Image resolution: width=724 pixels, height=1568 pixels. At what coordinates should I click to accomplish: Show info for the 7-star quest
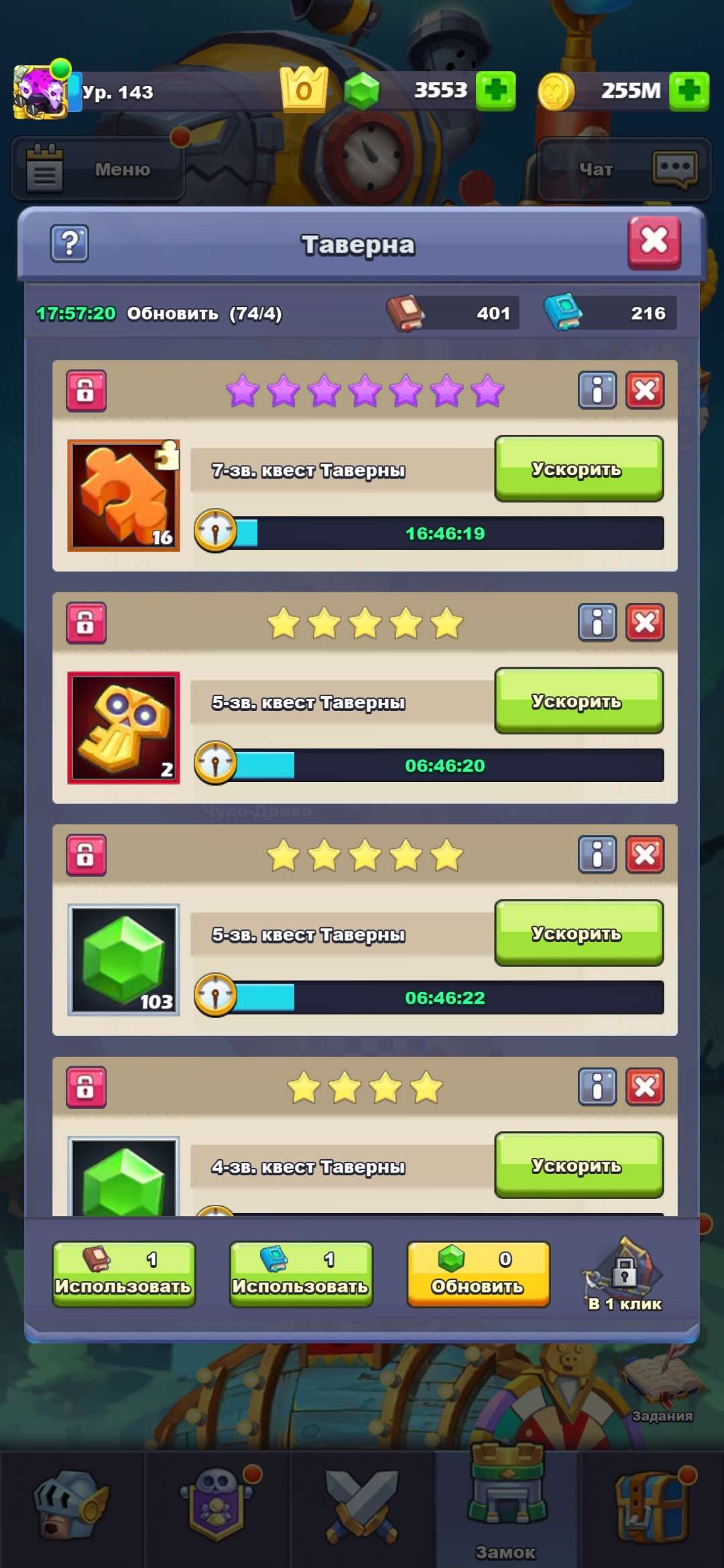tap(597, 390)
